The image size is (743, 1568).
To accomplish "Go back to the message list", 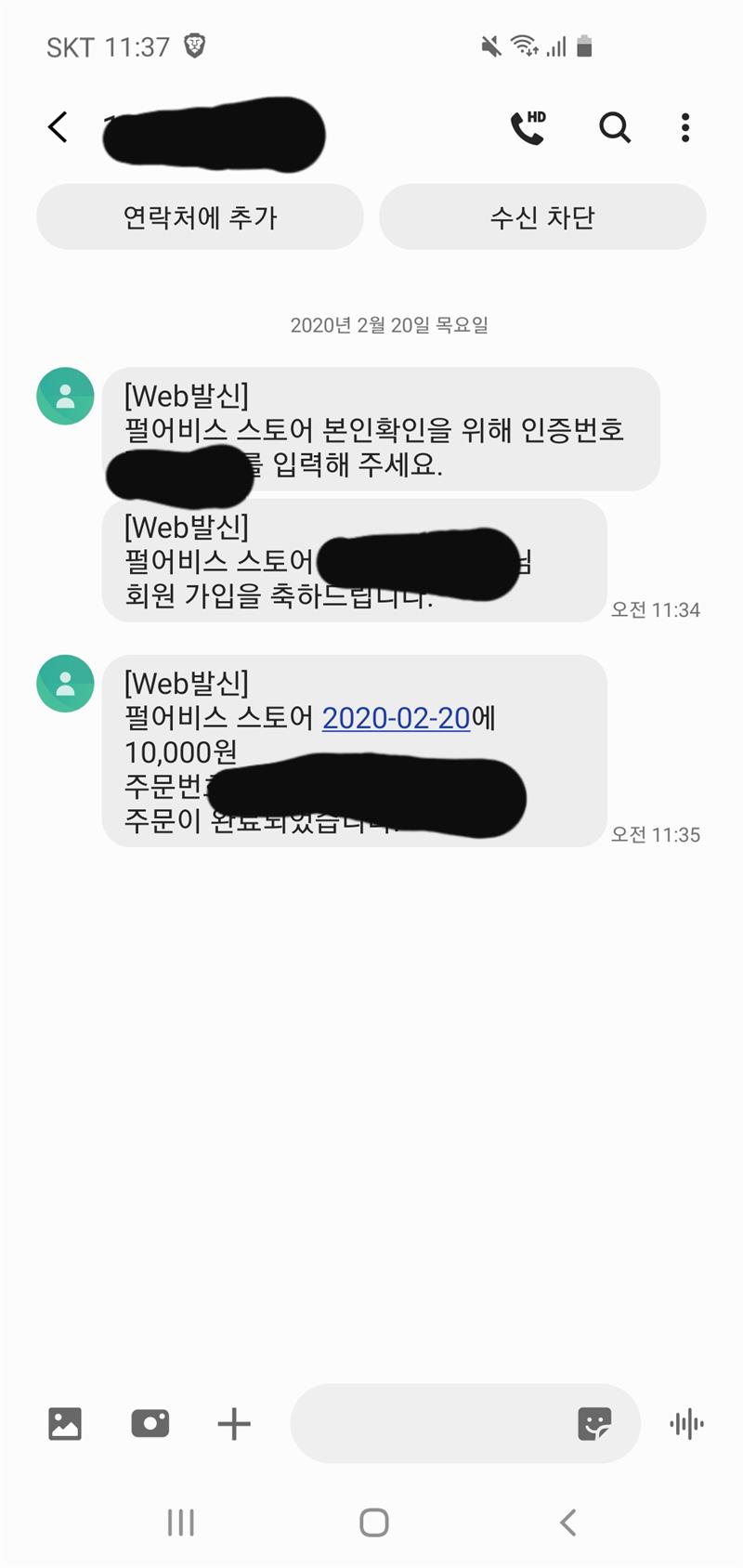I will tap(58, 127).
